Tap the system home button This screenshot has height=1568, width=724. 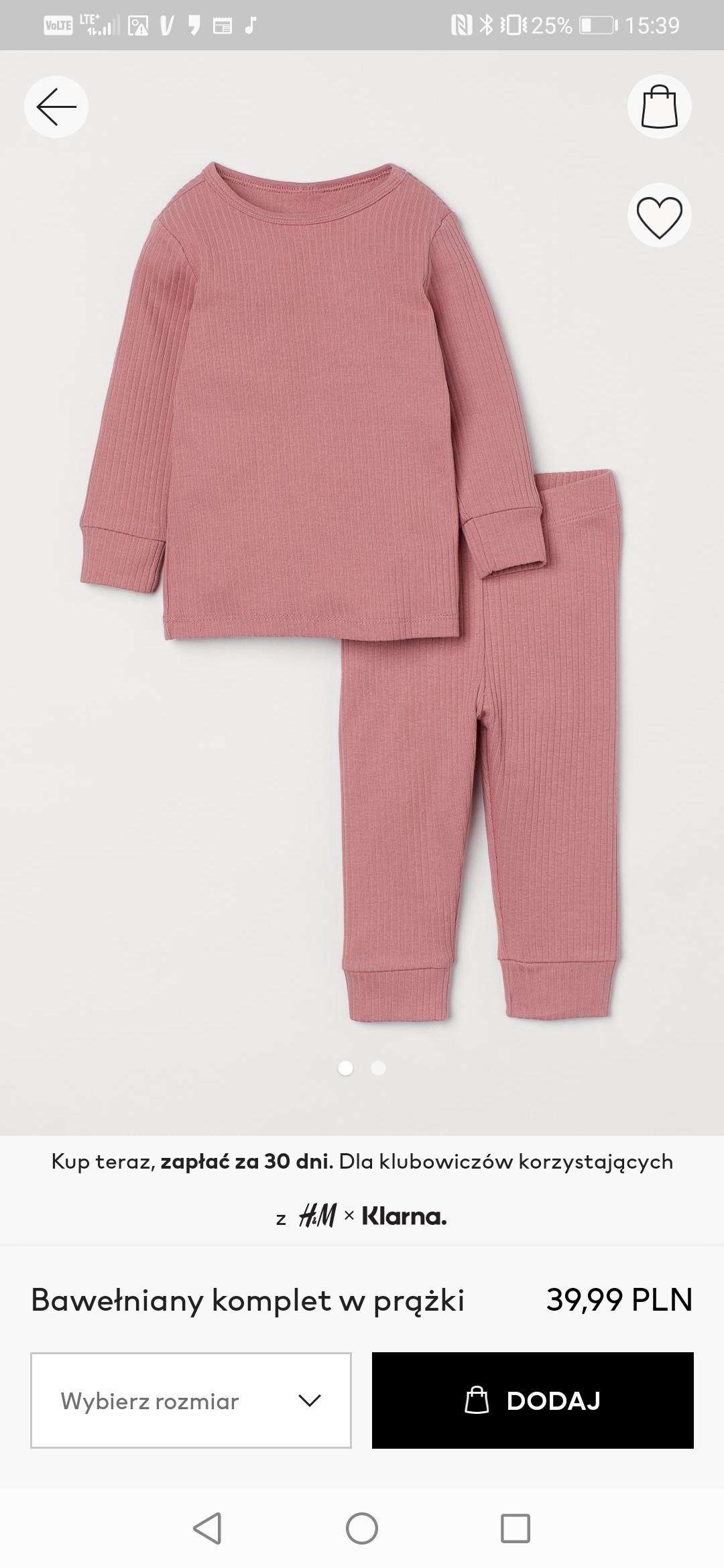pos(362,1529)
